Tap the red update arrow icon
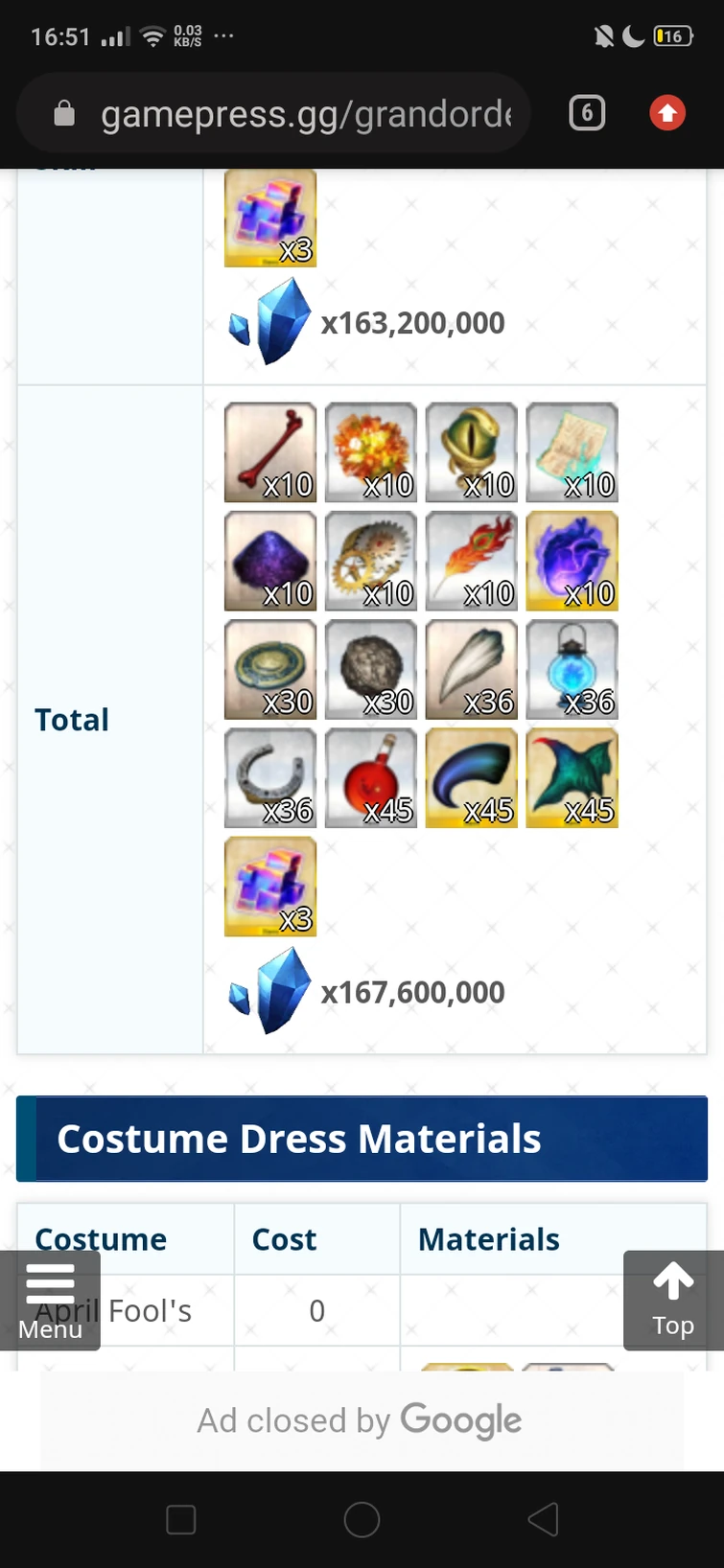Image resolution: width=724 pixels, height=1568 pixels. pos(667,114)
